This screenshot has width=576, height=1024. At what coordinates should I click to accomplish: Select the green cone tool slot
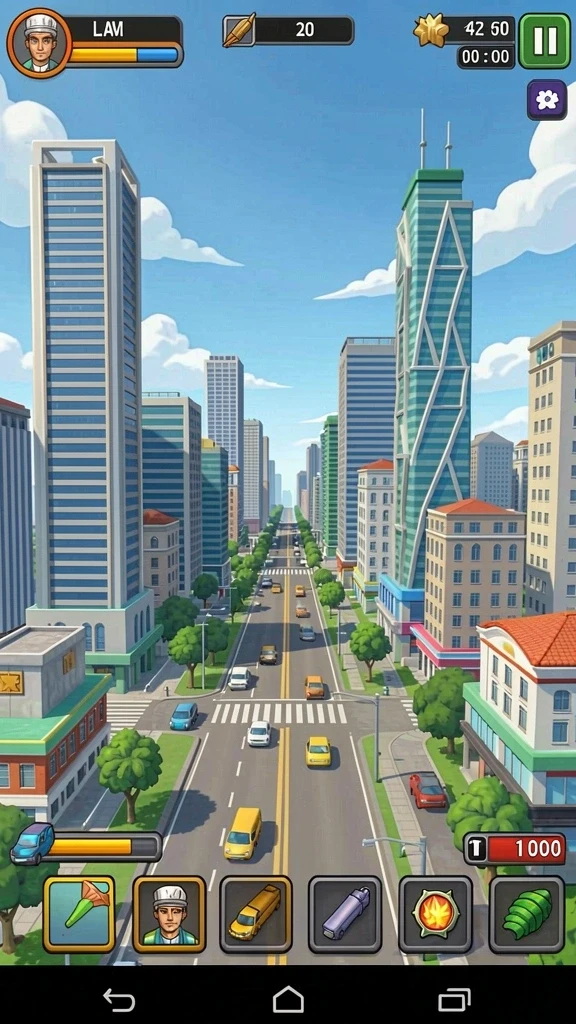click(x=79, y=914)
